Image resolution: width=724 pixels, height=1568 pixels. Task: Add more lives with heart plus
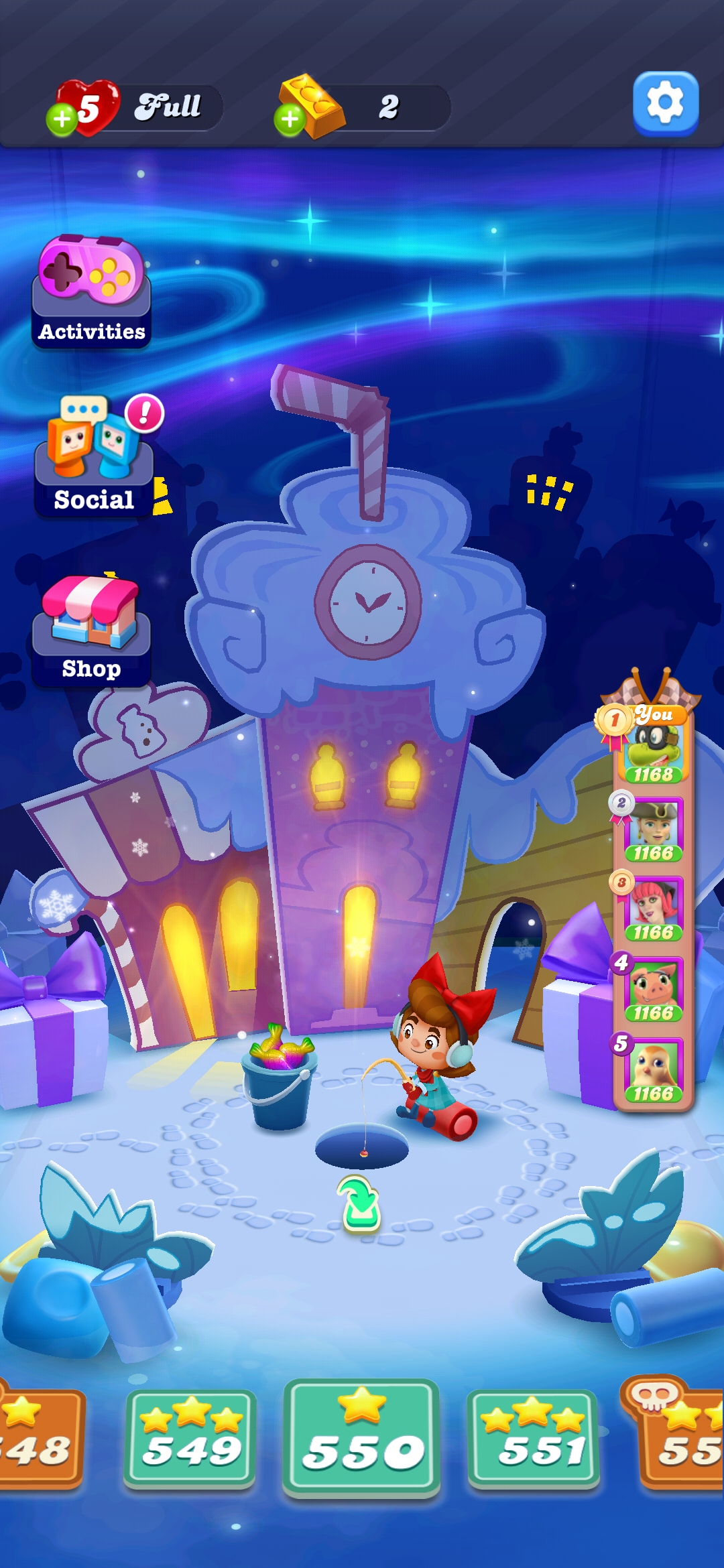(x=62, y=119)
